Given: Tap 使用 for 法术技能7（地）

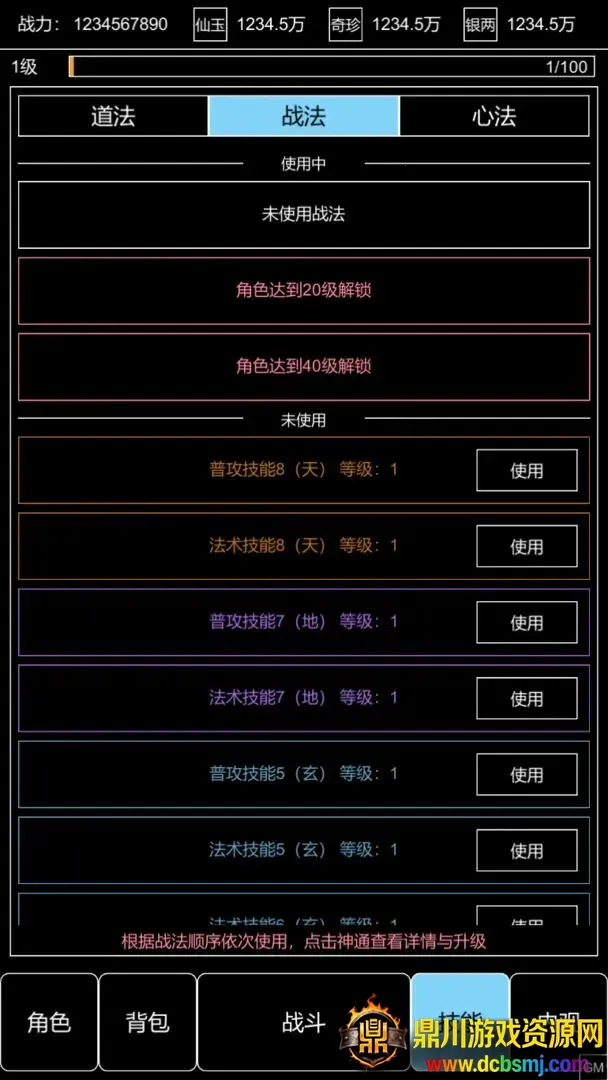Looking at the screenshot, I should [x=526, y=698].
